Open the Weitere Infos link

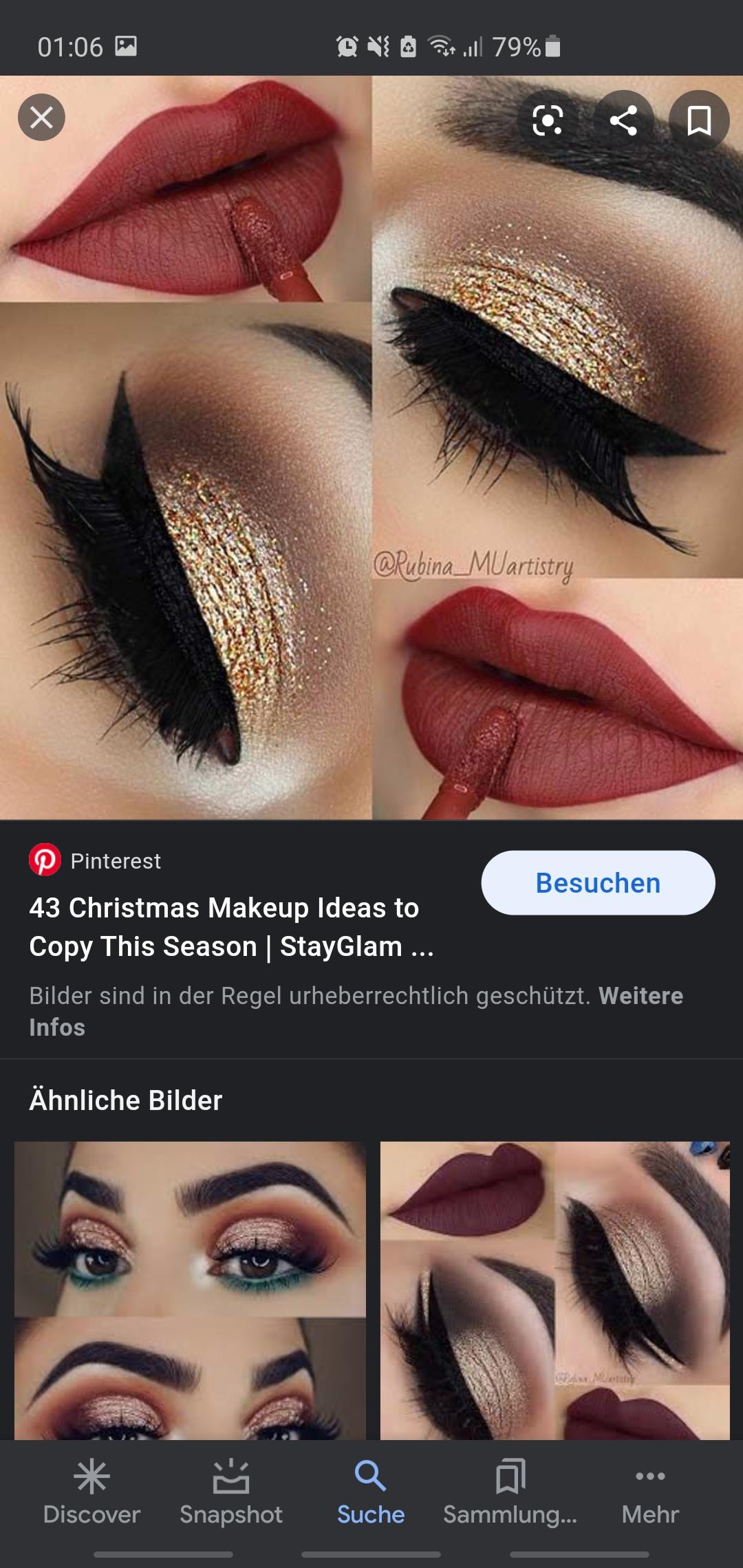coord(640,997)
